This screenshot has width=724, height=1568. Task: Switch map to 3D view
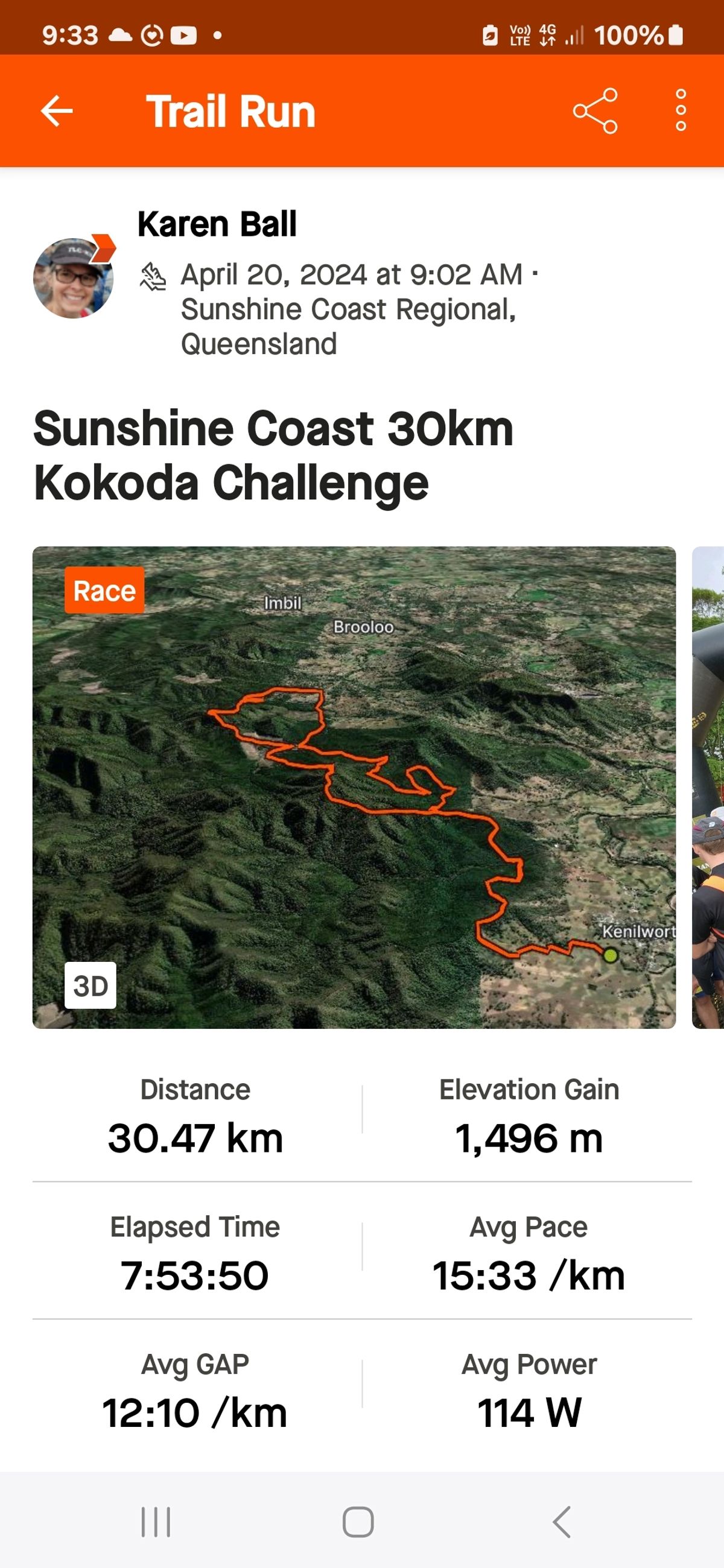click(x=90, y=985)
